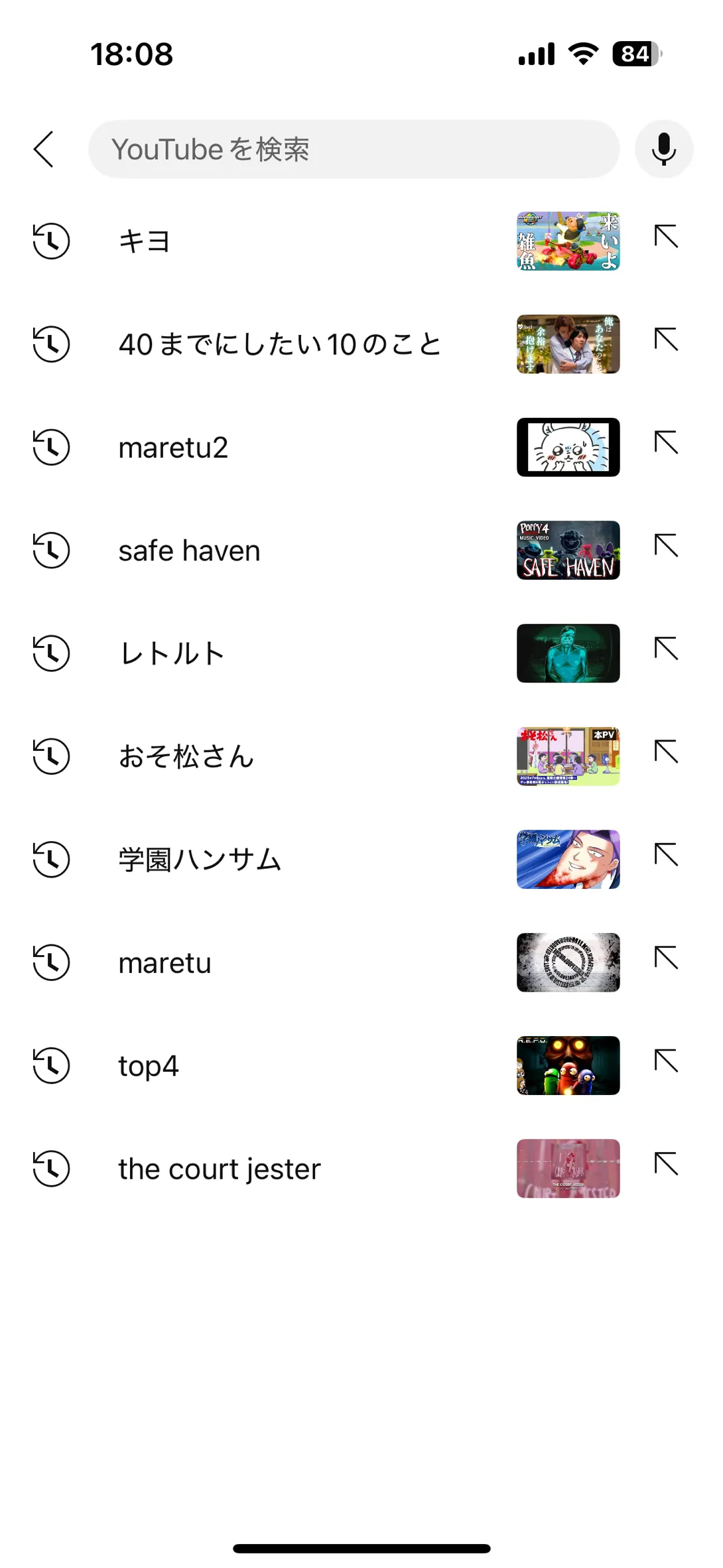
Task: Tap the arrow beside maretu2
Action: click(666, 443)
